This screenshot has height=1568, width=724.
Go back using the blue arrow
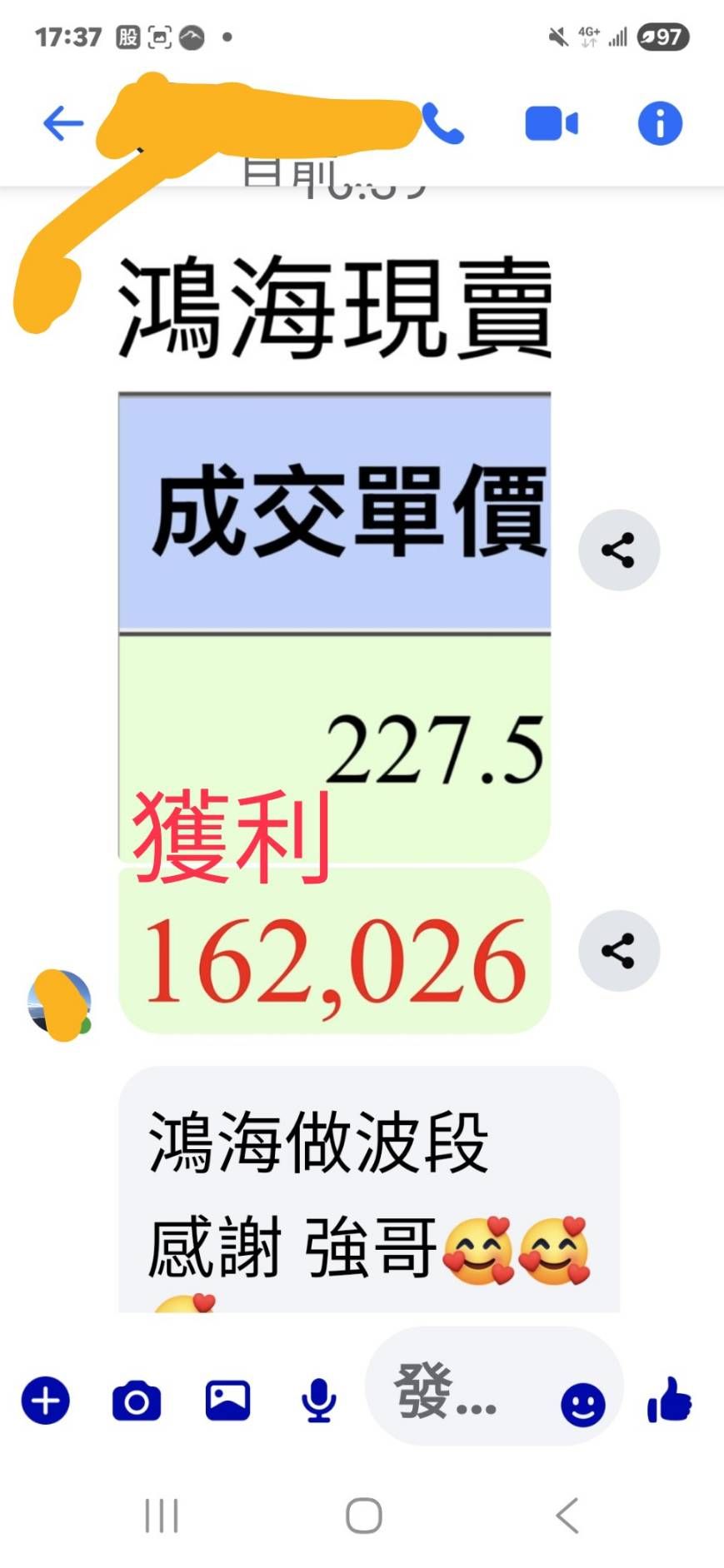63,124
